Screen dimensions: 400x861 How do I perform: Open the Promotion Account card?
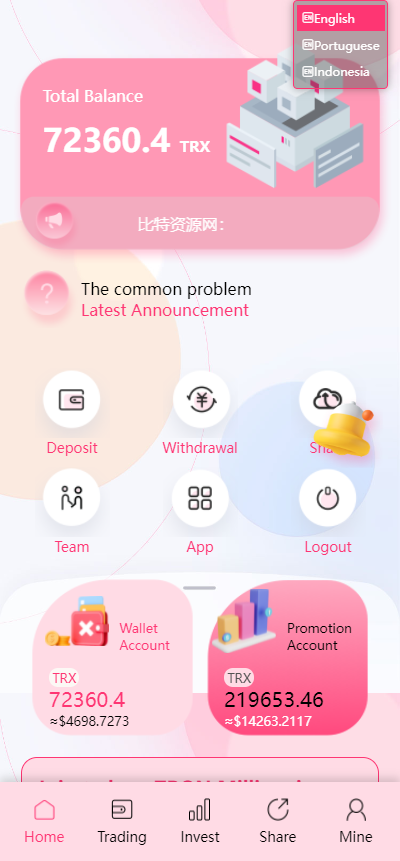pos(287,657)
